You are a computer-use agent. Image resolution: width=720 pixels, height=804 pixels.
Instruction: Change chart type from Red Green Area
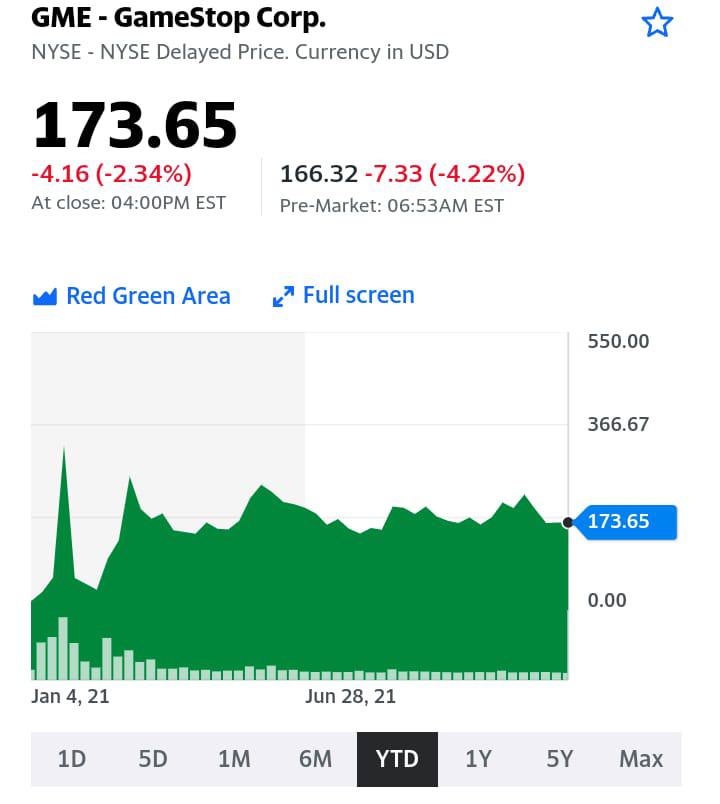click(132, 296)
